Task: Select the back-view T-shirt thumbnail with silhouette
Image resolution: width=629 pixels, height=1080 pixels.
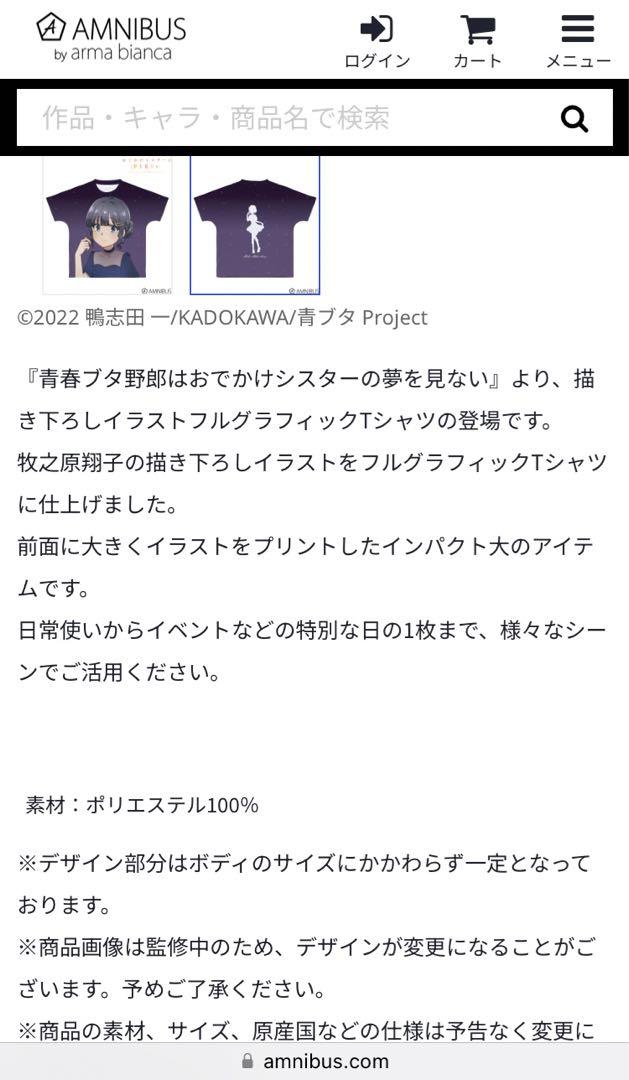Action: [255, 226]
